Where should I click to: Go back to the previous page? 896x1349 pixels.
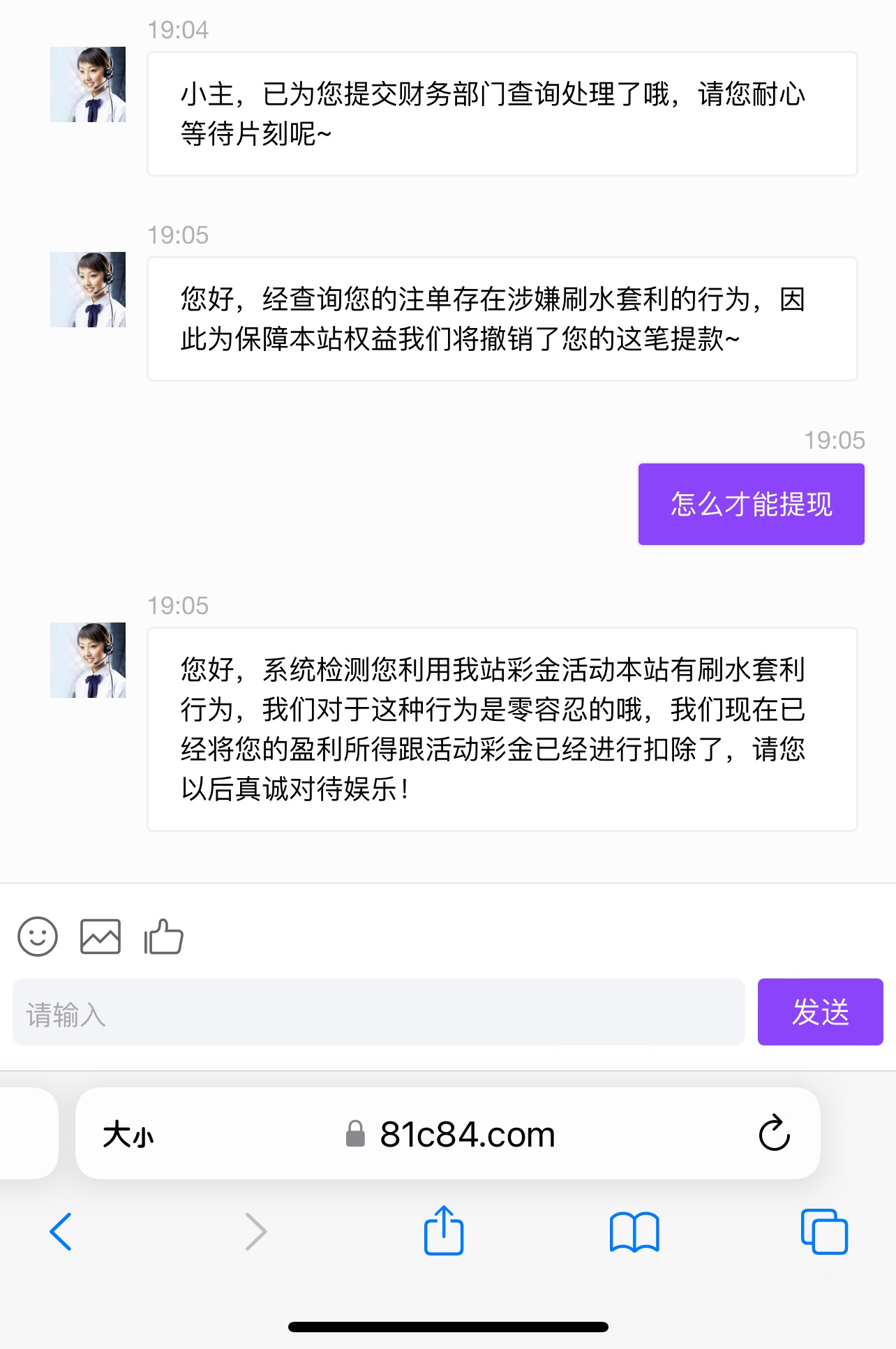coord(61,1232)
